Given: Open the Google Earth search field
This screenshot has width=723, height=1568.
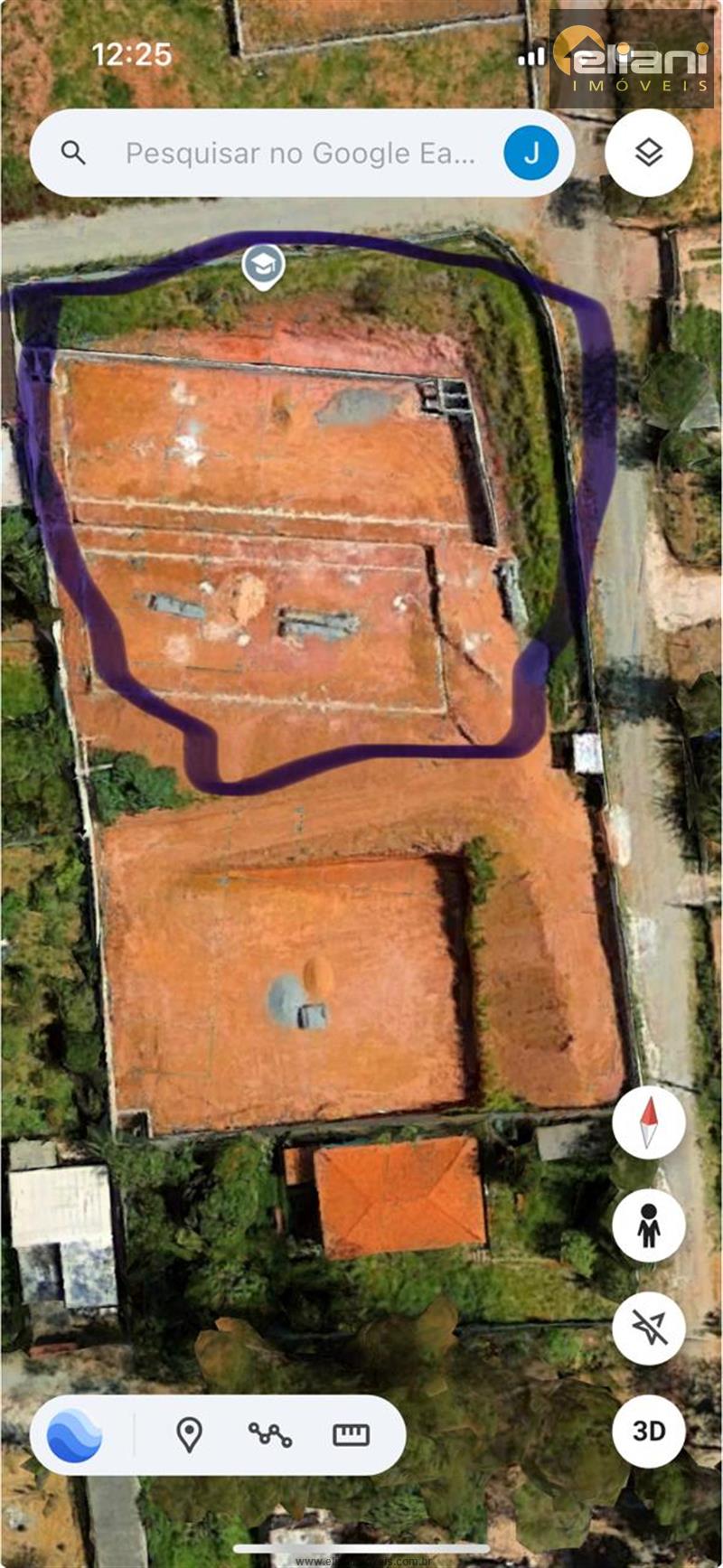Looking at the screenshot, I should (x=298, y=154).
